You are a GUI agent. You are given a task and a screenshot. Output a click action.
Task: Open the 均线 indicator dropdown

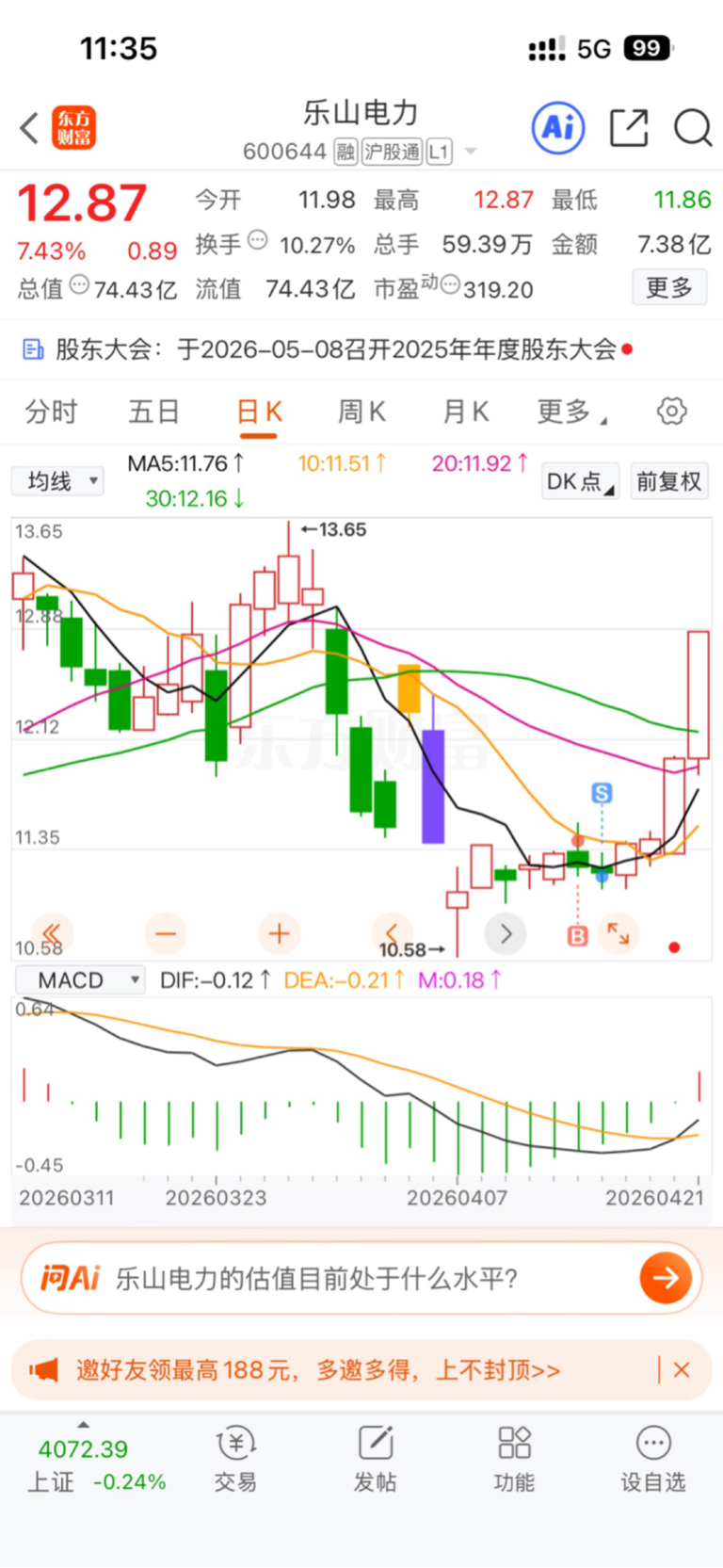click(57, 481)
